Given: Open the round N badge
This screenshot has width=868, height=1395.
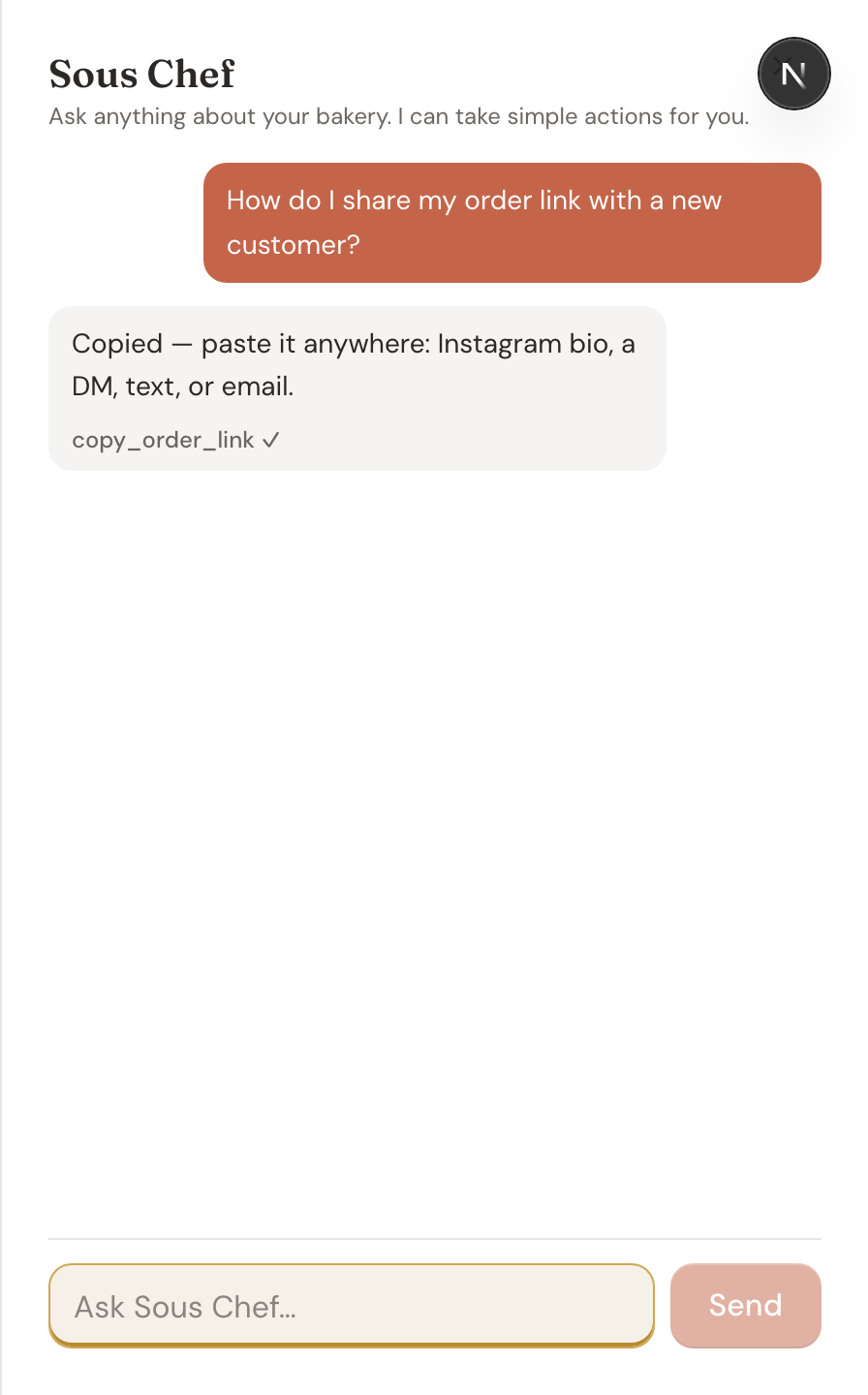Looking at the screenshot, I should coord(794,74).
